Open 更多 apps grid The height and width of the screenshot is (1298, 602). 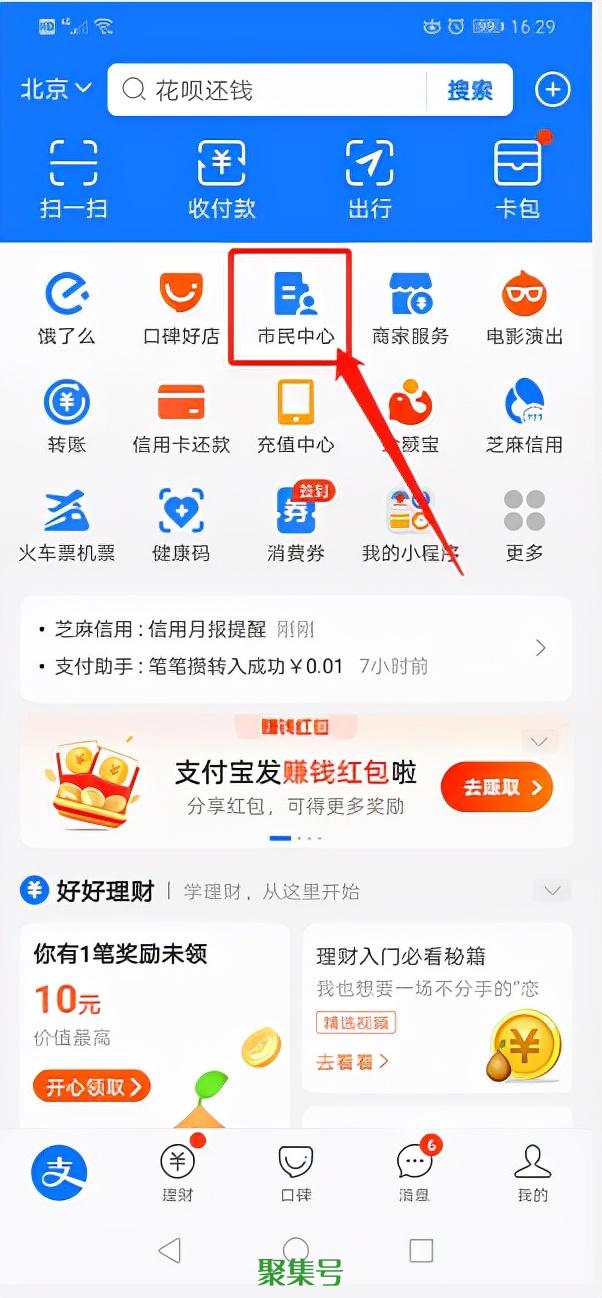pyautogui.click(x=524, y=524)
